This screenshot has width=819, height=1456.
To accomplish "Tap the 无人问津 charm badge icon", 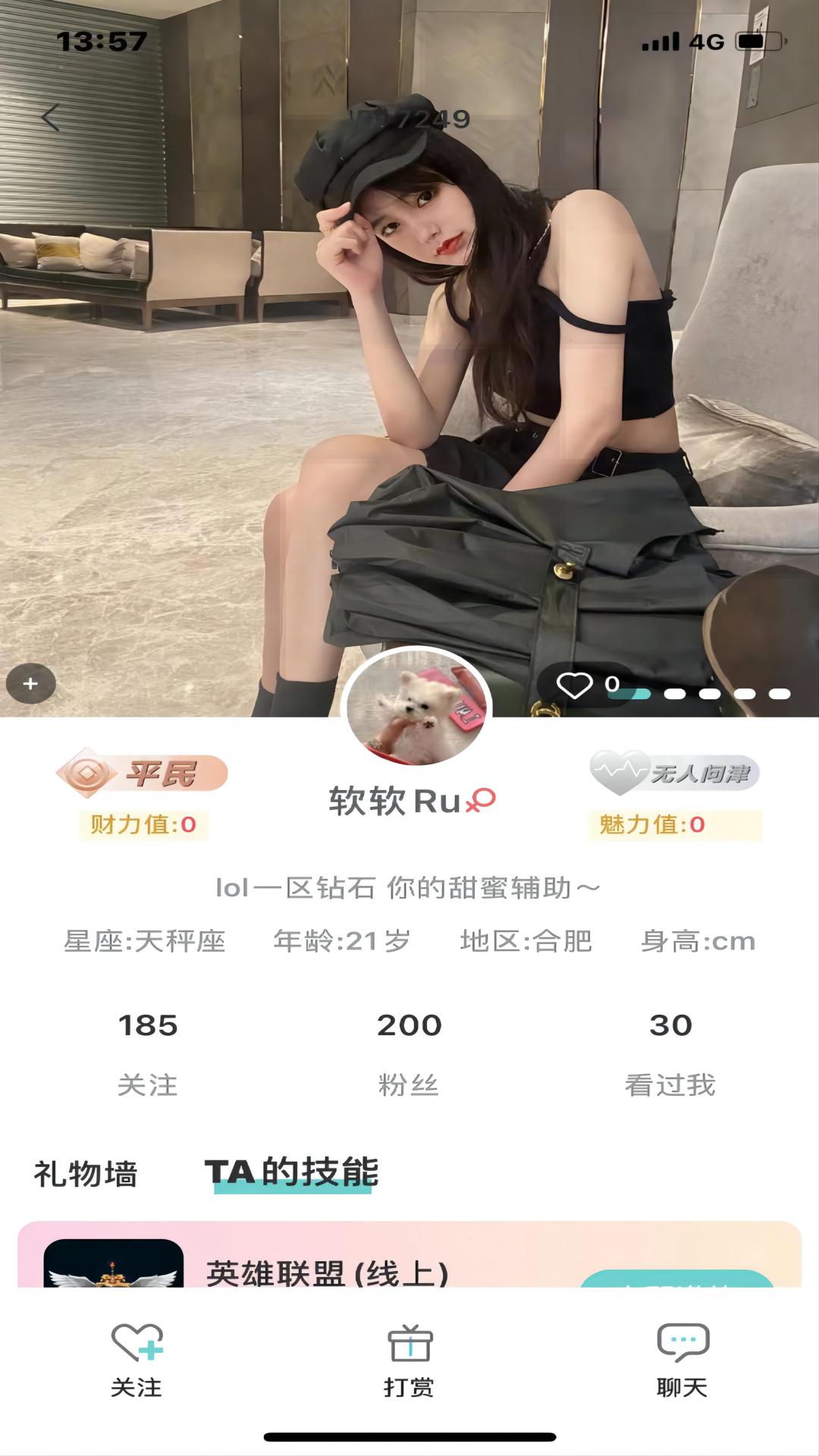I will tap(675, 772).
